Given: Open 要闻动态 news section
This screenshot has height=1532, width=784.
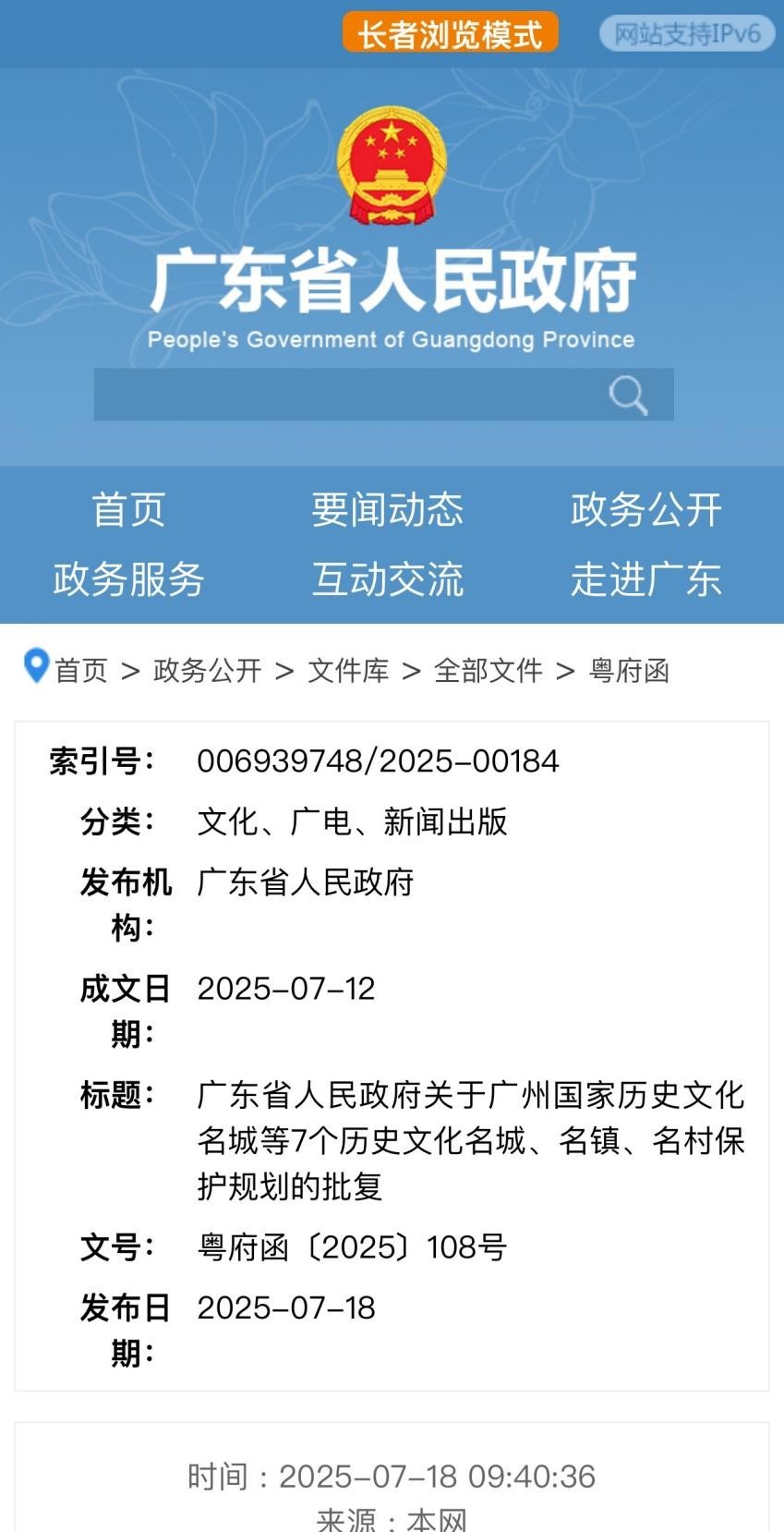Looking at the screenshot, I should [x=387, y=510].
